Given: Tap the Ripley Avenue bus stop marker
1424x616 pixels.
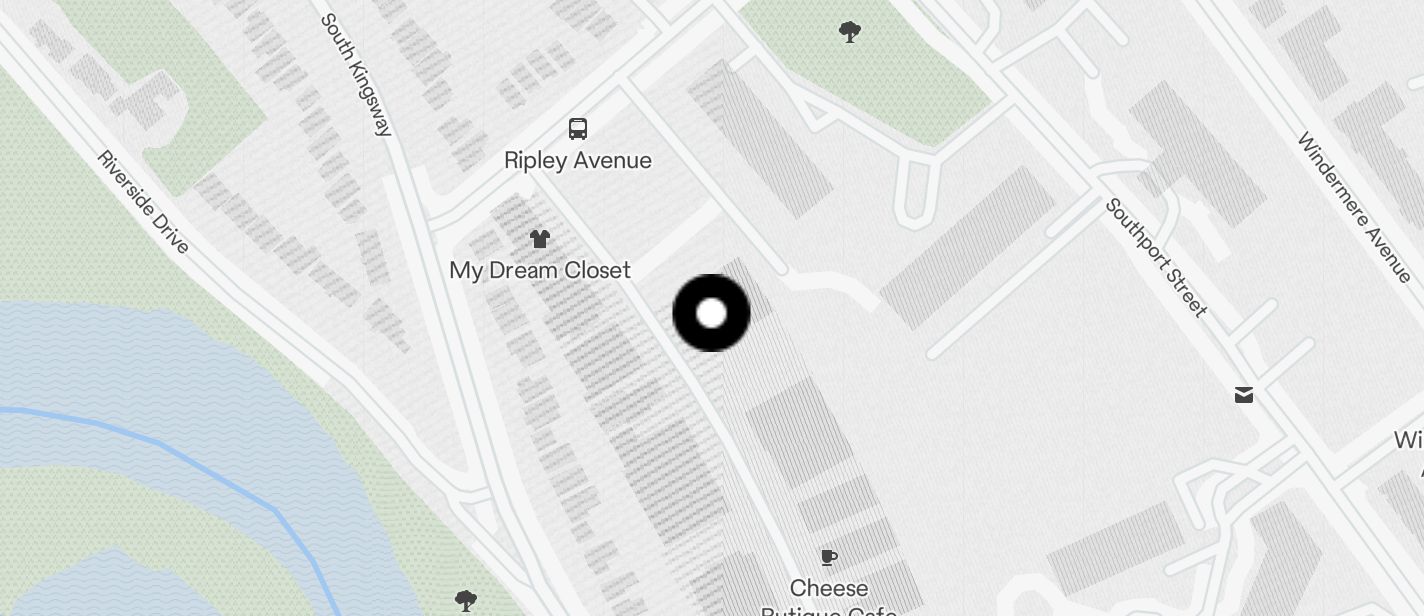Looking at the screenshot, I should (x=578, y=129).
